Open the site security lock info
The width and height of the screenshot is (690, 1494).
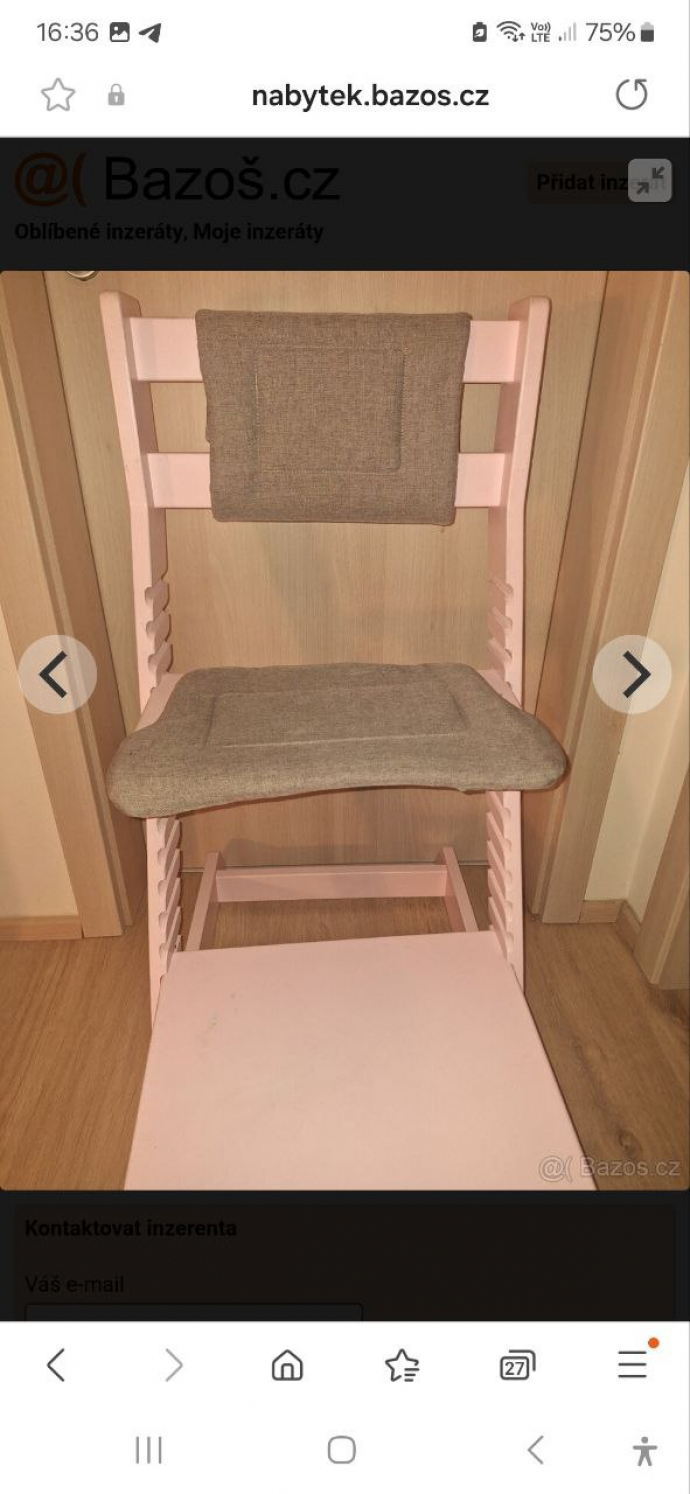click(116, 96)
